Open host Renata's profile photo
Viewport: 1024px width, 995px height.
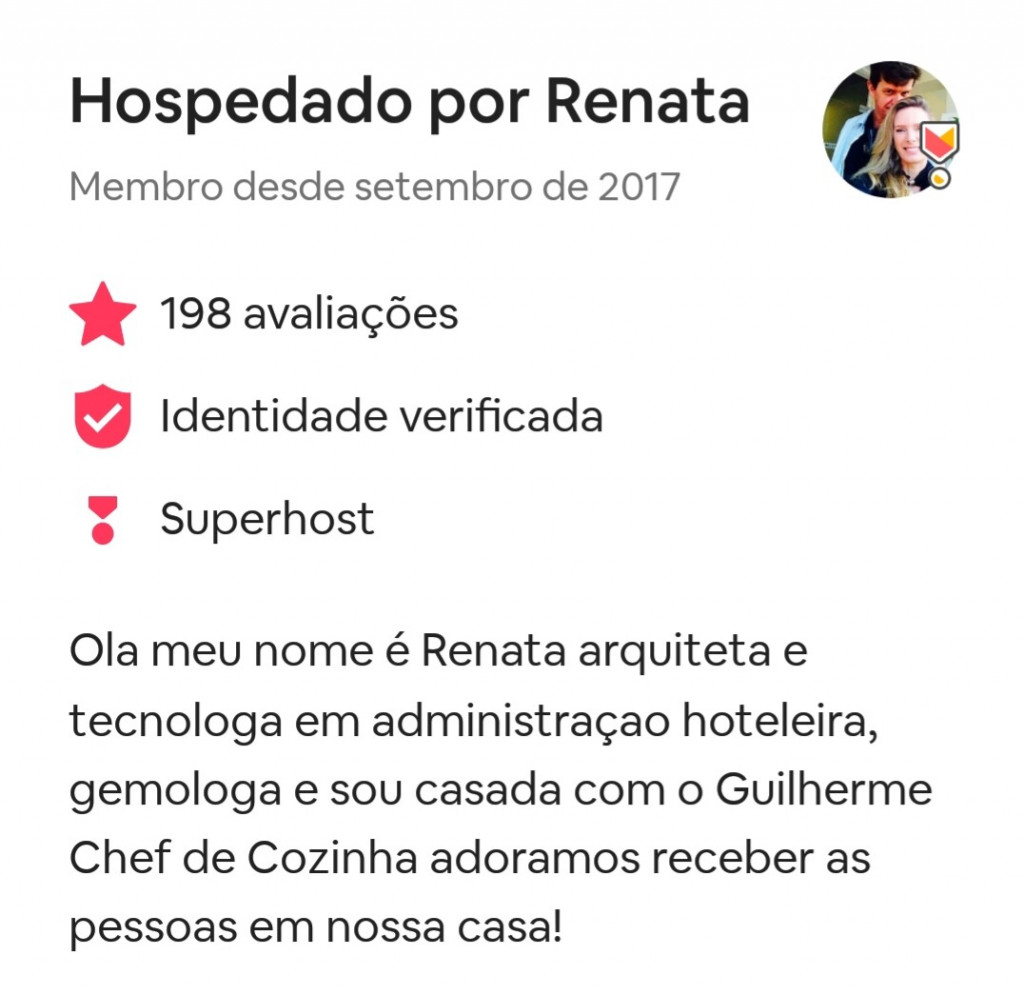[x=889, y=130]
